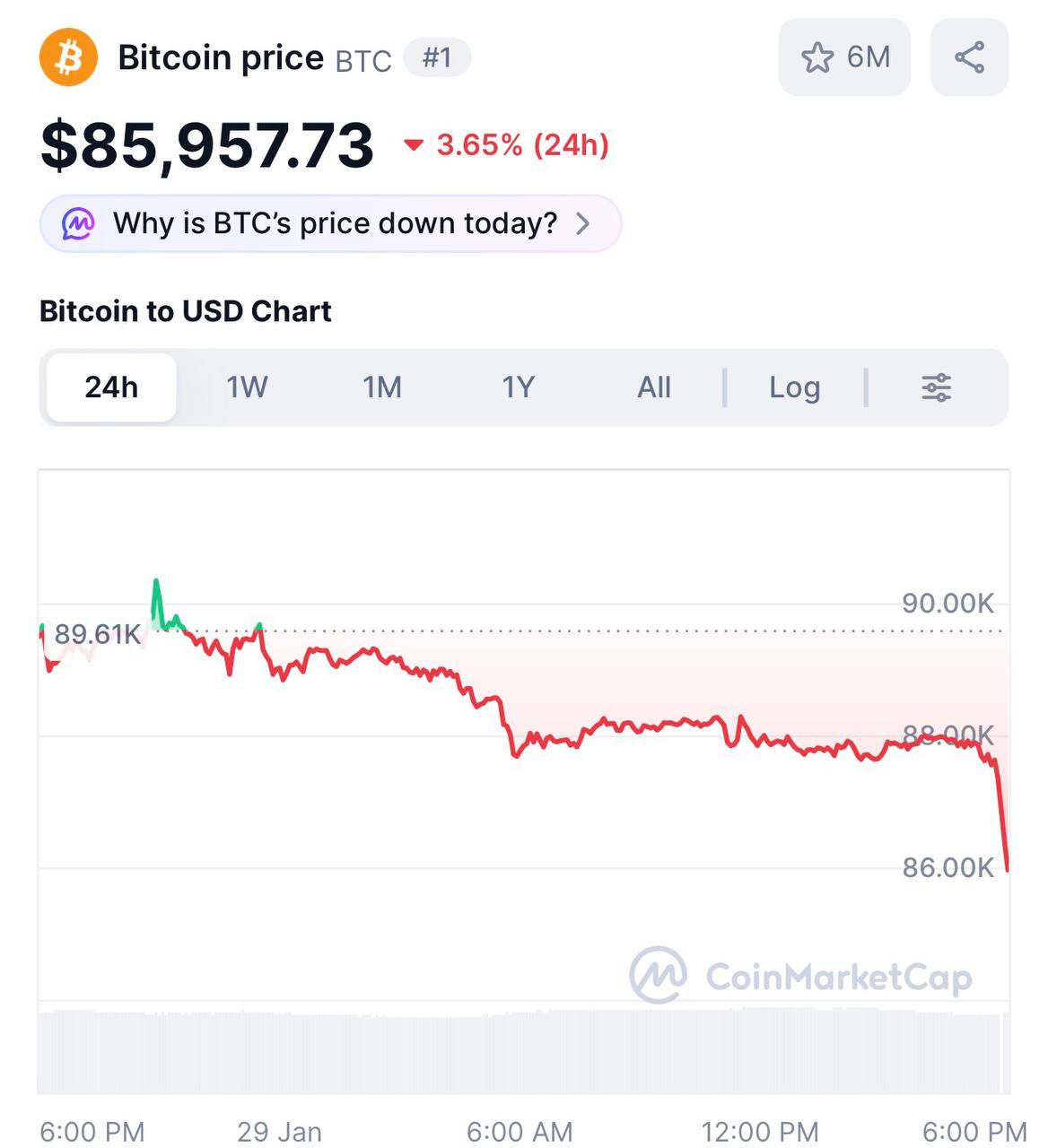Image resolution: width=1048 pixels, height=1148 pixels.
Task: Click the red down-arrow price indicator
Action: pyautogui.click(x=415, y=144)
